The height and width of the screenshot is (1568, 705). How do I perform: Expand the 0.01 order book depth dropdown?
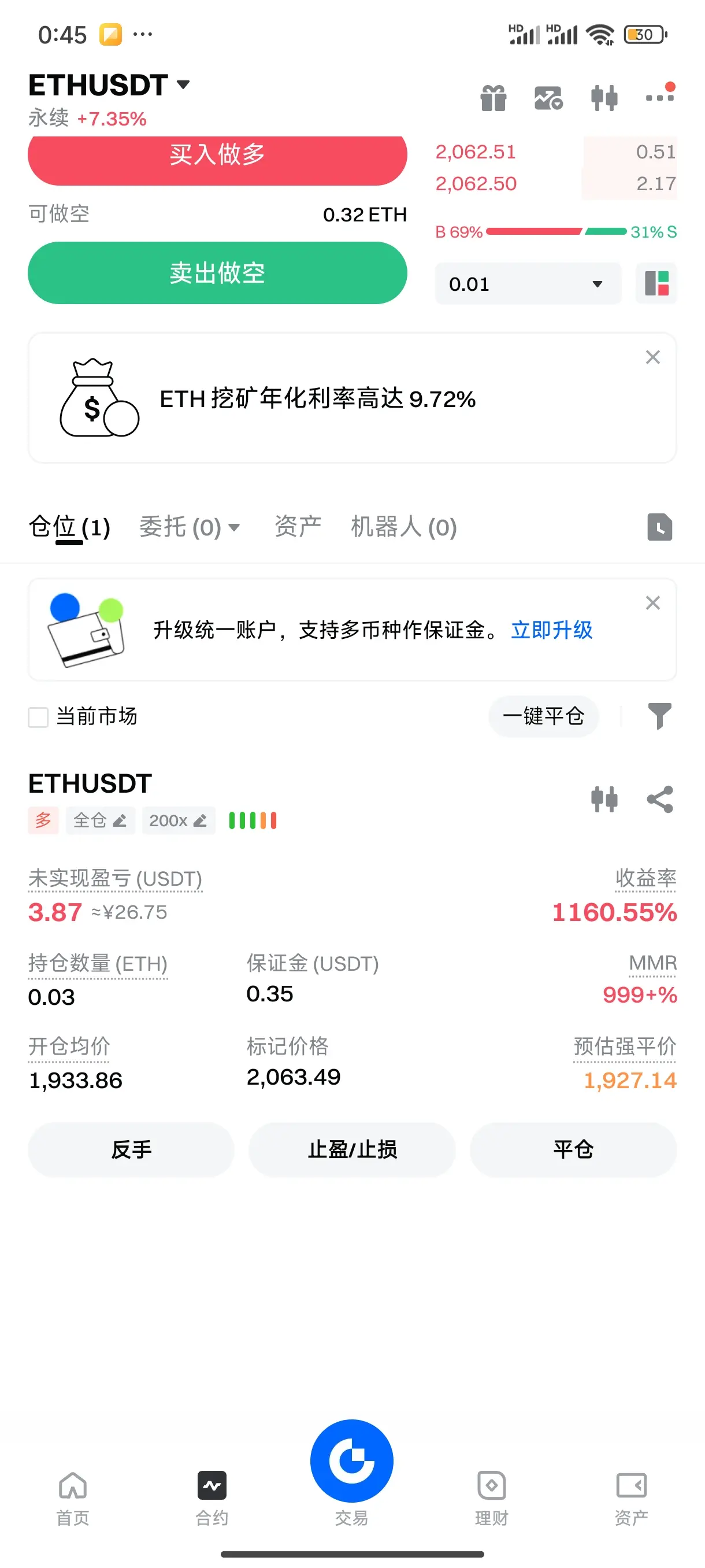528,284
